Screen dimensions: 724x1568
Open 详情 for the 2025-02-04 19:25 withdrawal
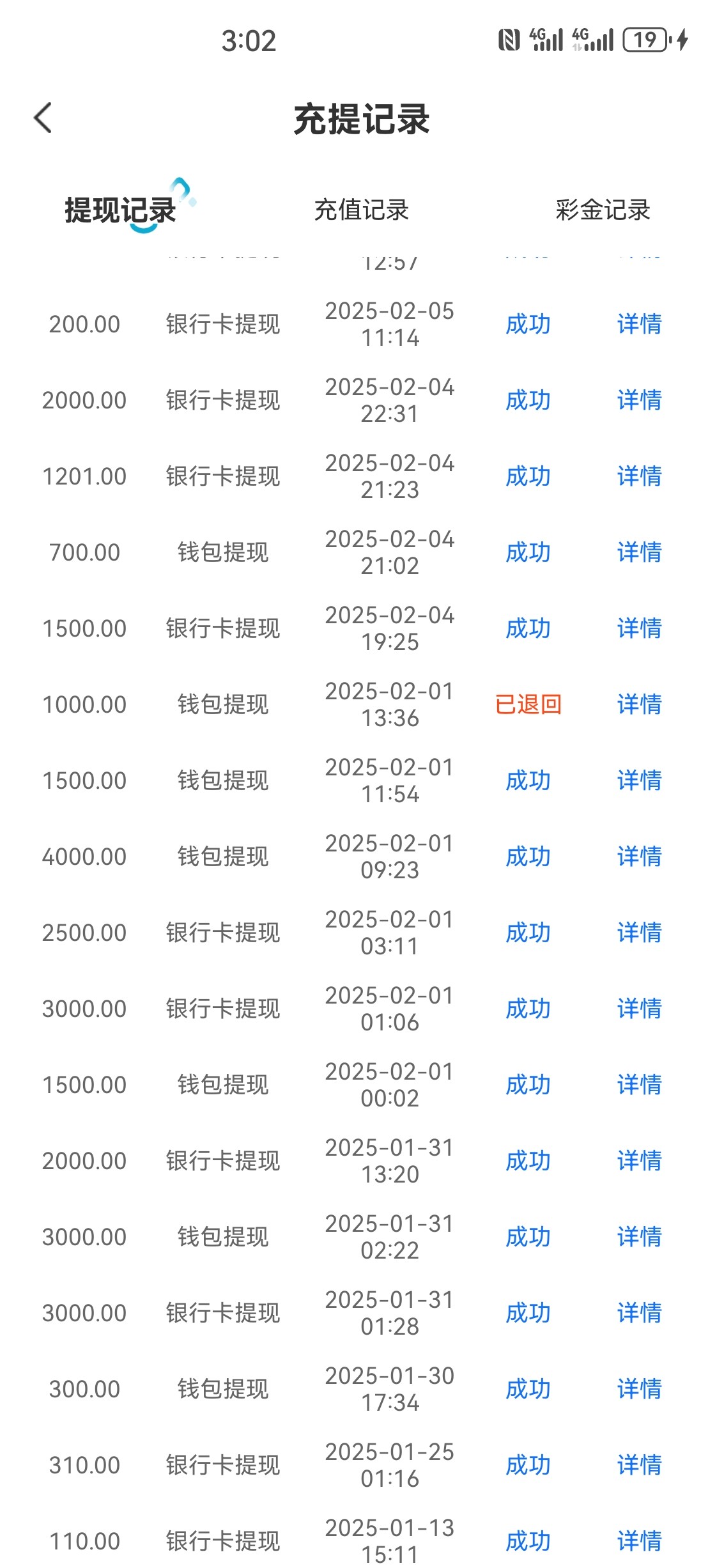[x=639, y=628]
